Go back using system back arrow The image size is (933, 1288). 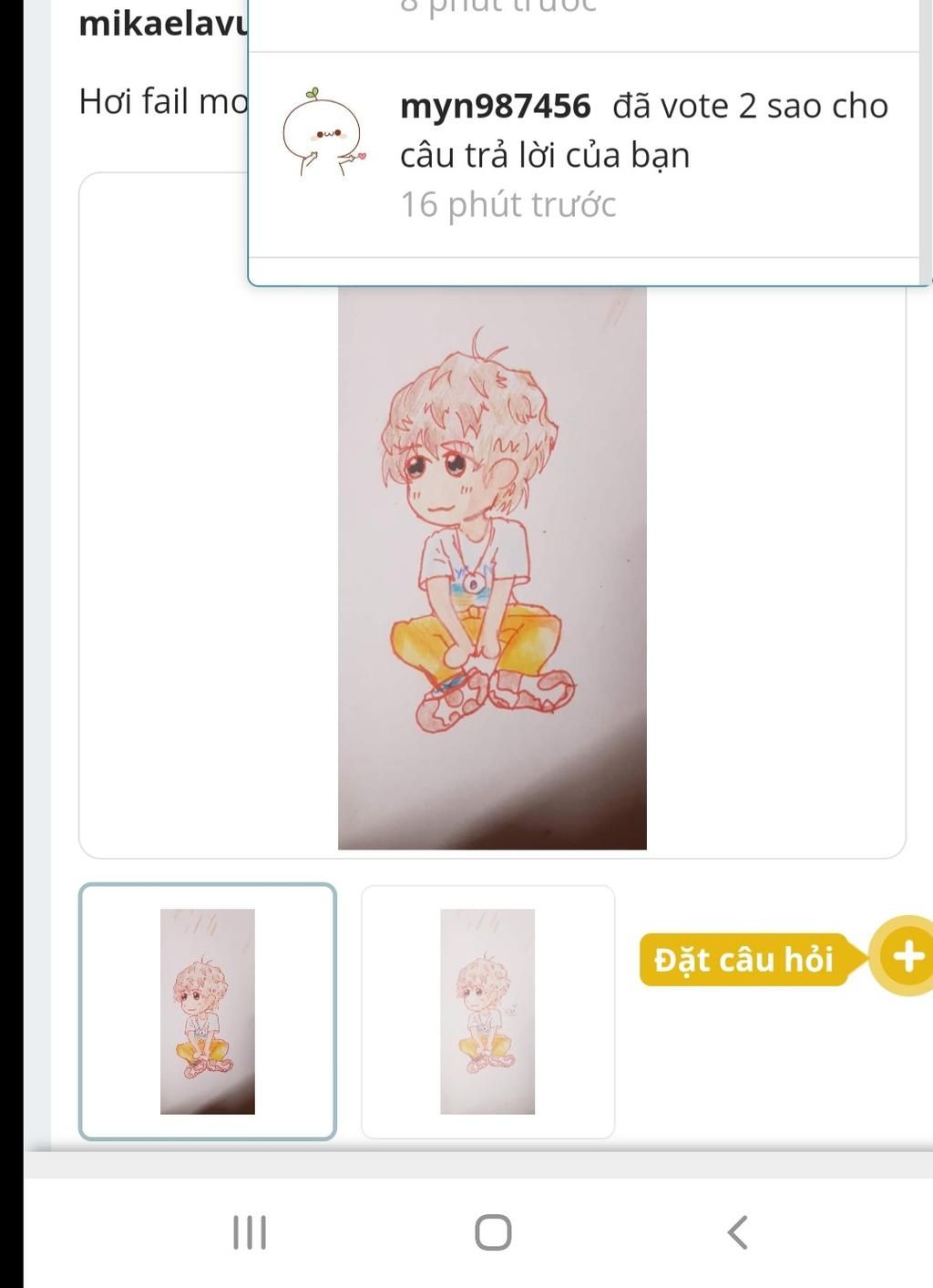coord(738,1232)
